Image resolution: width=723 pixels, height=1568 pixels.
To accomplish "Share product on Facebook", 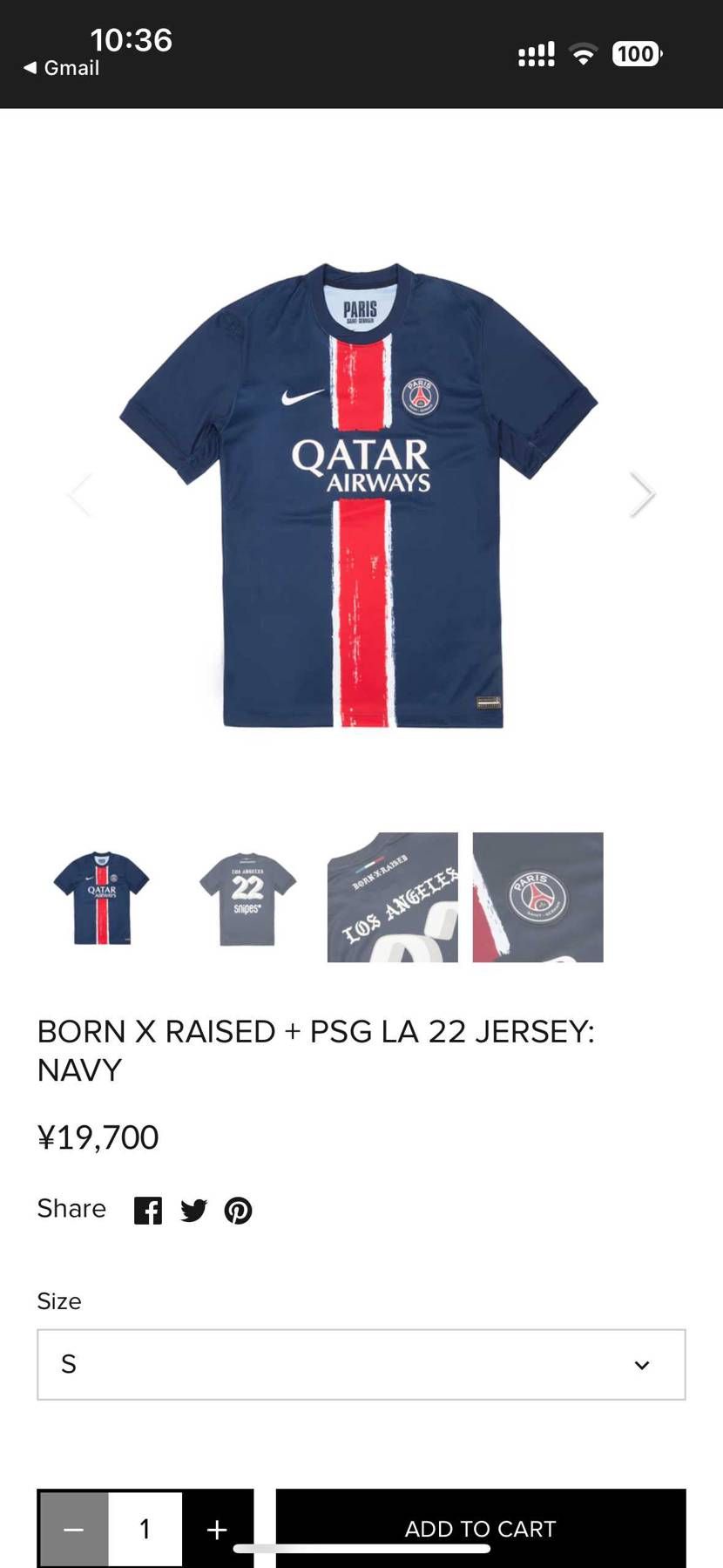I will tap(148, 1211).
